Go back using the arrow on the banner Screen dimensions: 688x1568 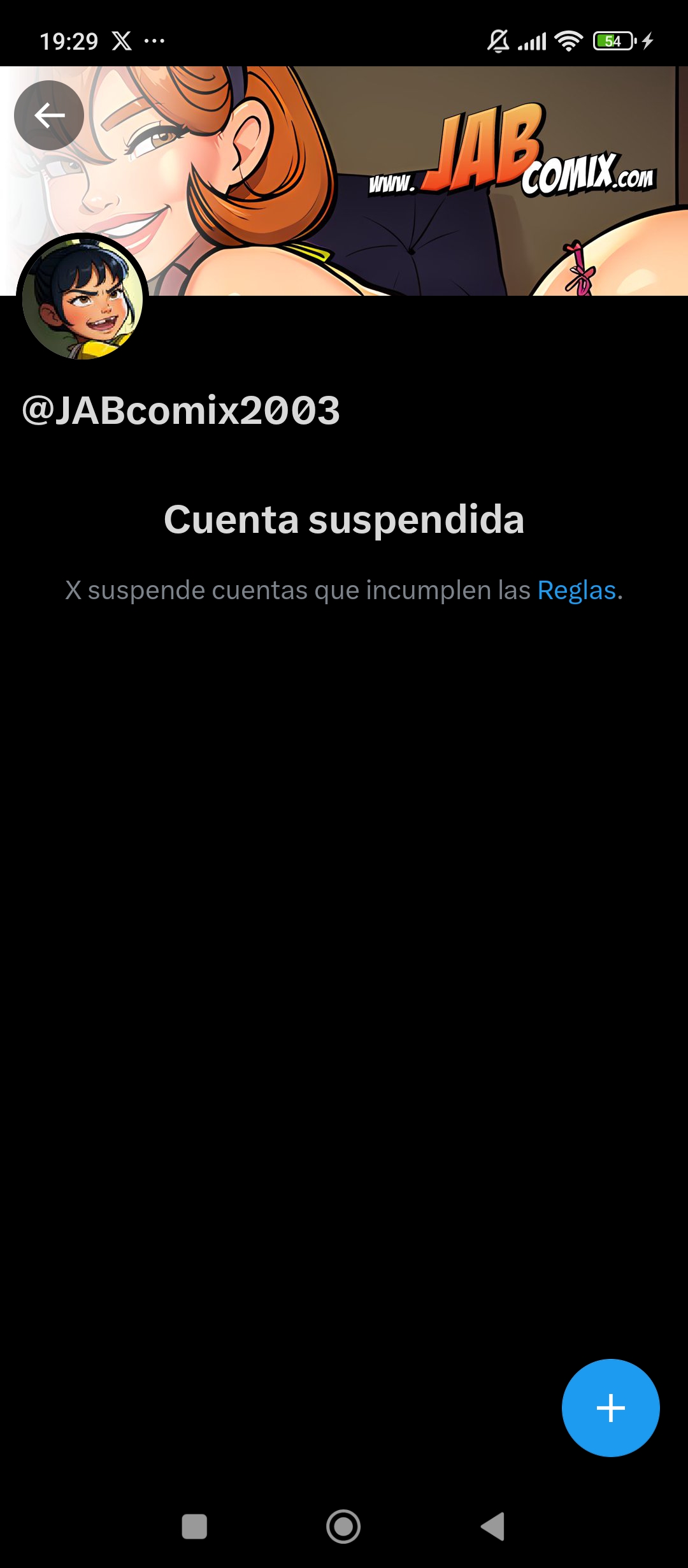point(49,115)
